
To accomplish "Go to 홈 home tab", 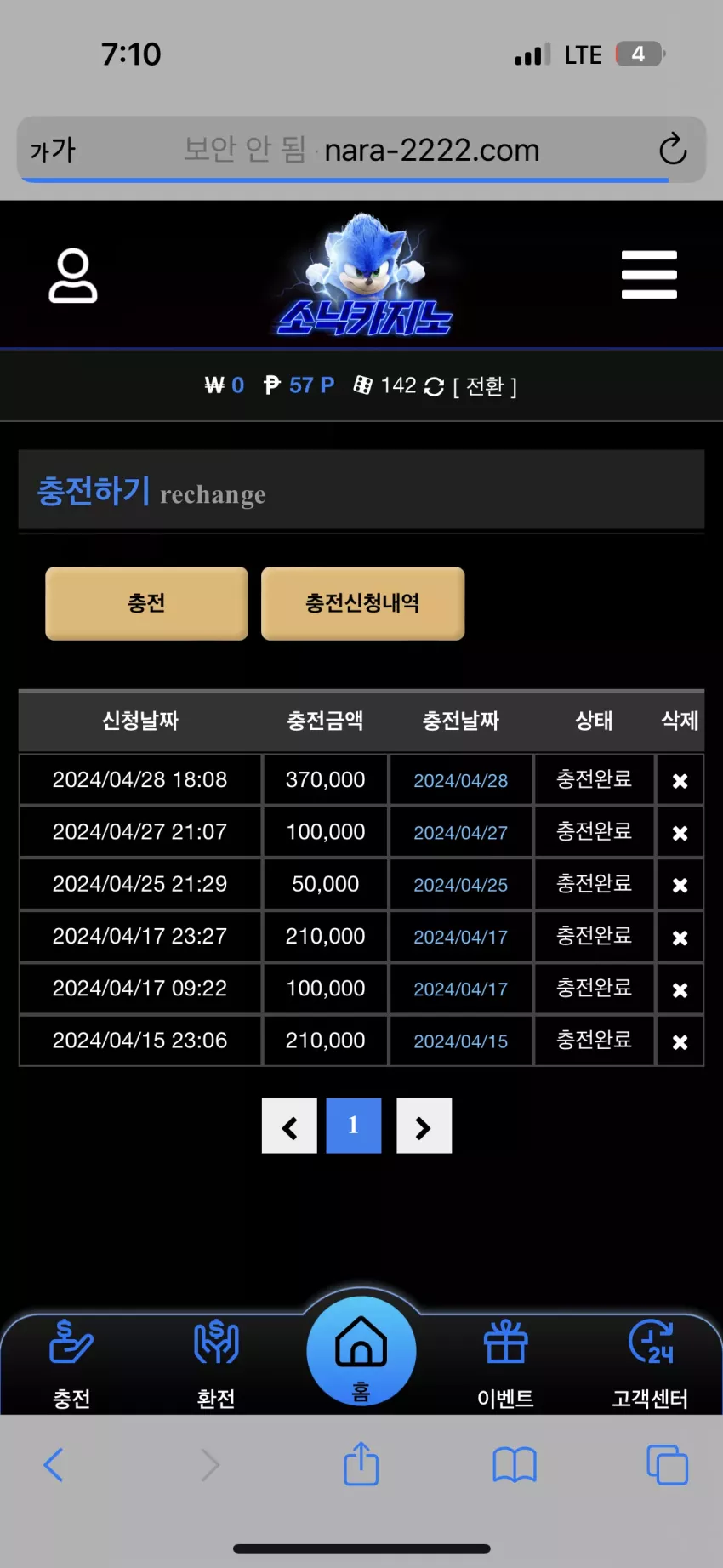I will pos(361,1351).
